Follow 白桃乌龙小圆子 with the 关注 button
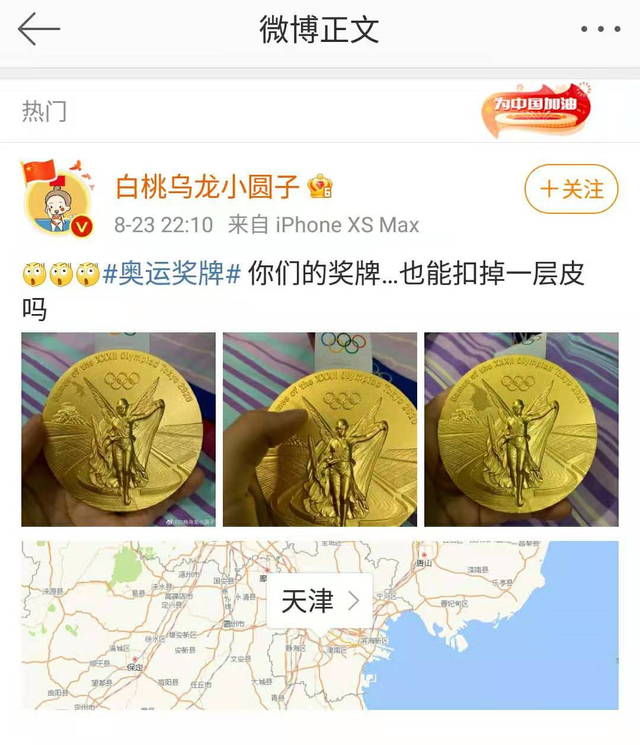The image size is (640, 745). pos(571,189)
